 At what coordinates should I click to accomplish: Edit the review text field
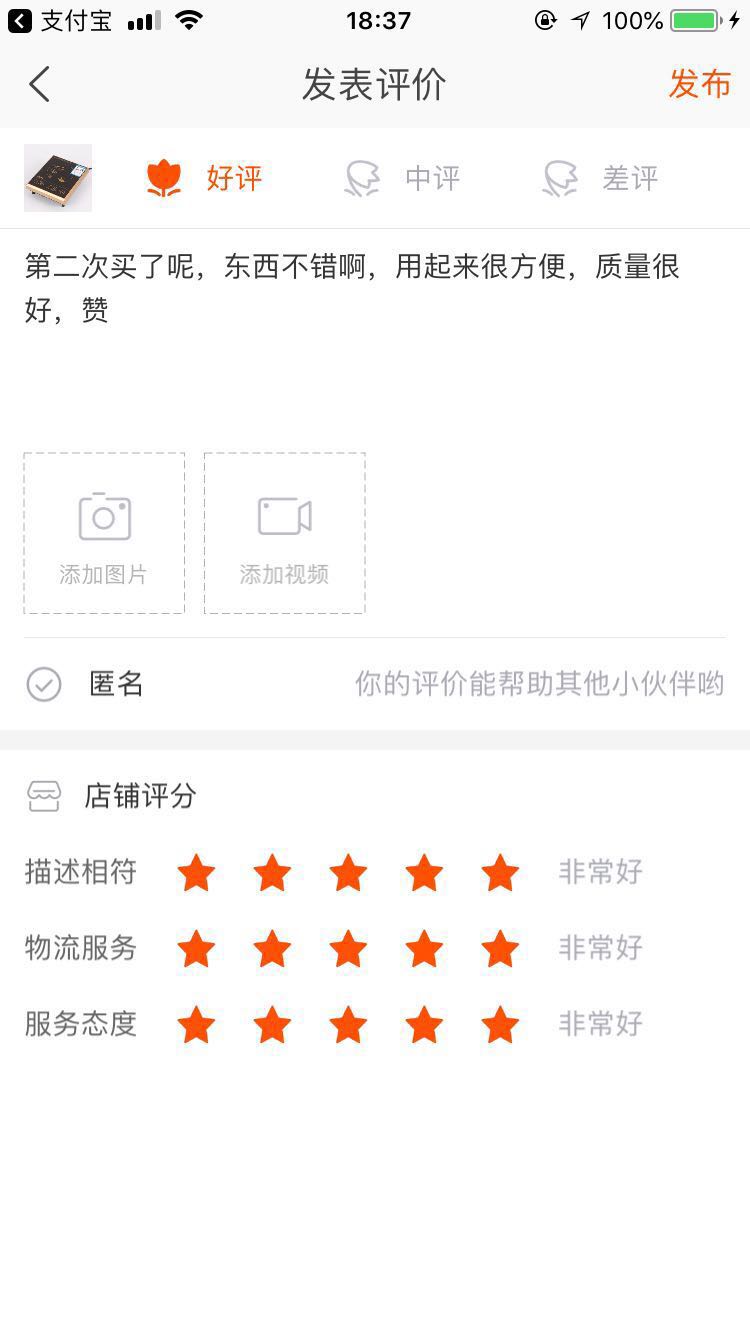pyautogui.click(x=374, y=330)
